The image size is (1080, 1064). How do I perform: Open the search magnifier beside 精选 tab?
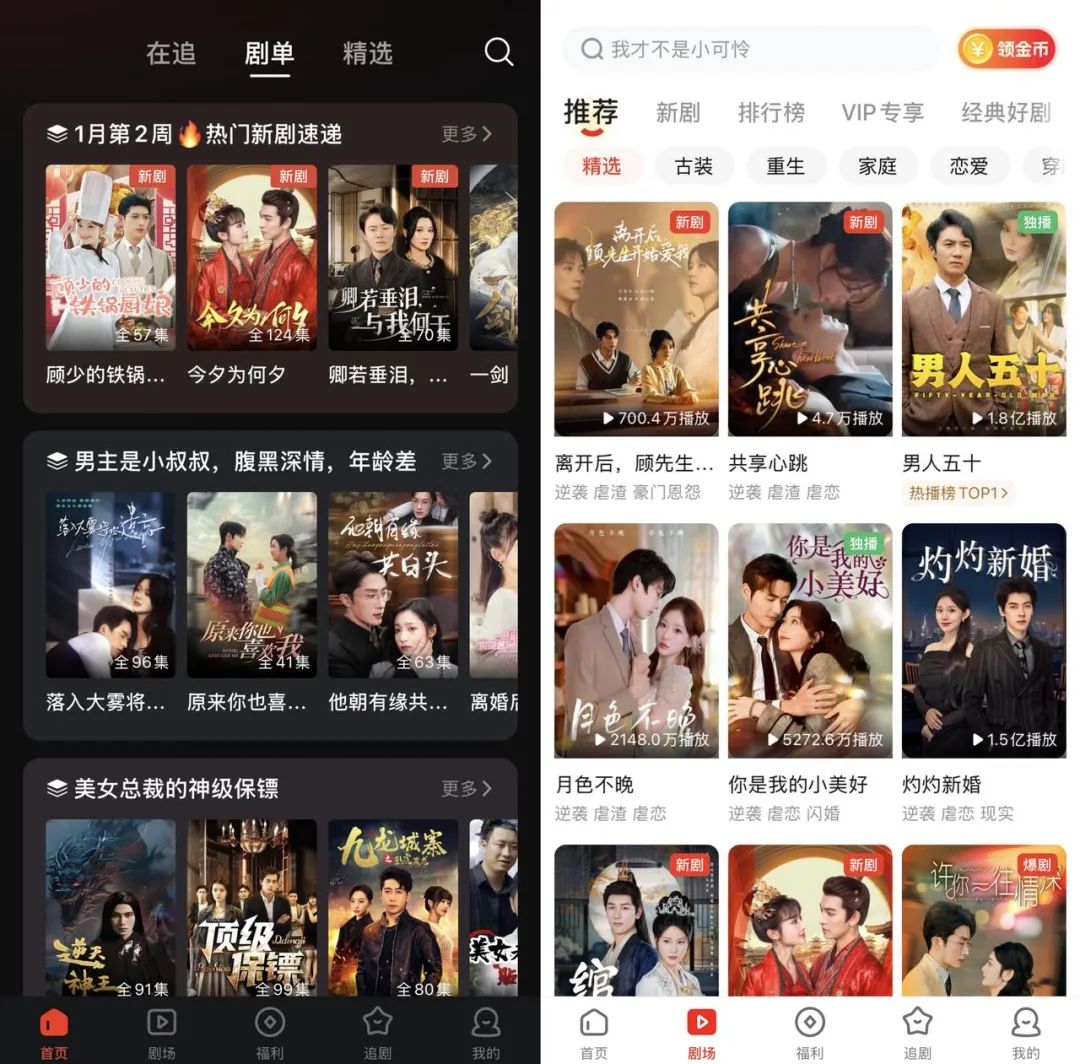click(x=498, y=52)
